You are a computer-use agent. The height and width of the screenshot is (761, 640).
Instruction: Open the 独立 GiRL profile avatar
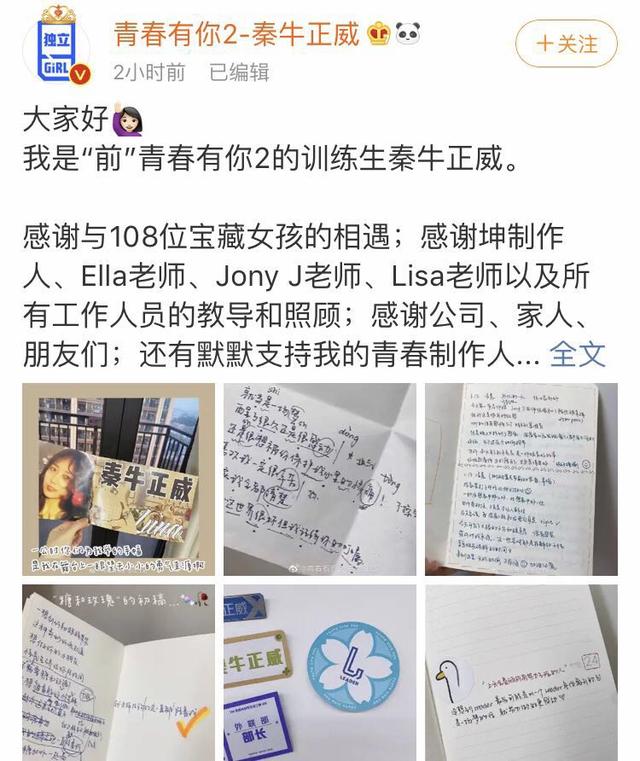[x=56, y=46]
